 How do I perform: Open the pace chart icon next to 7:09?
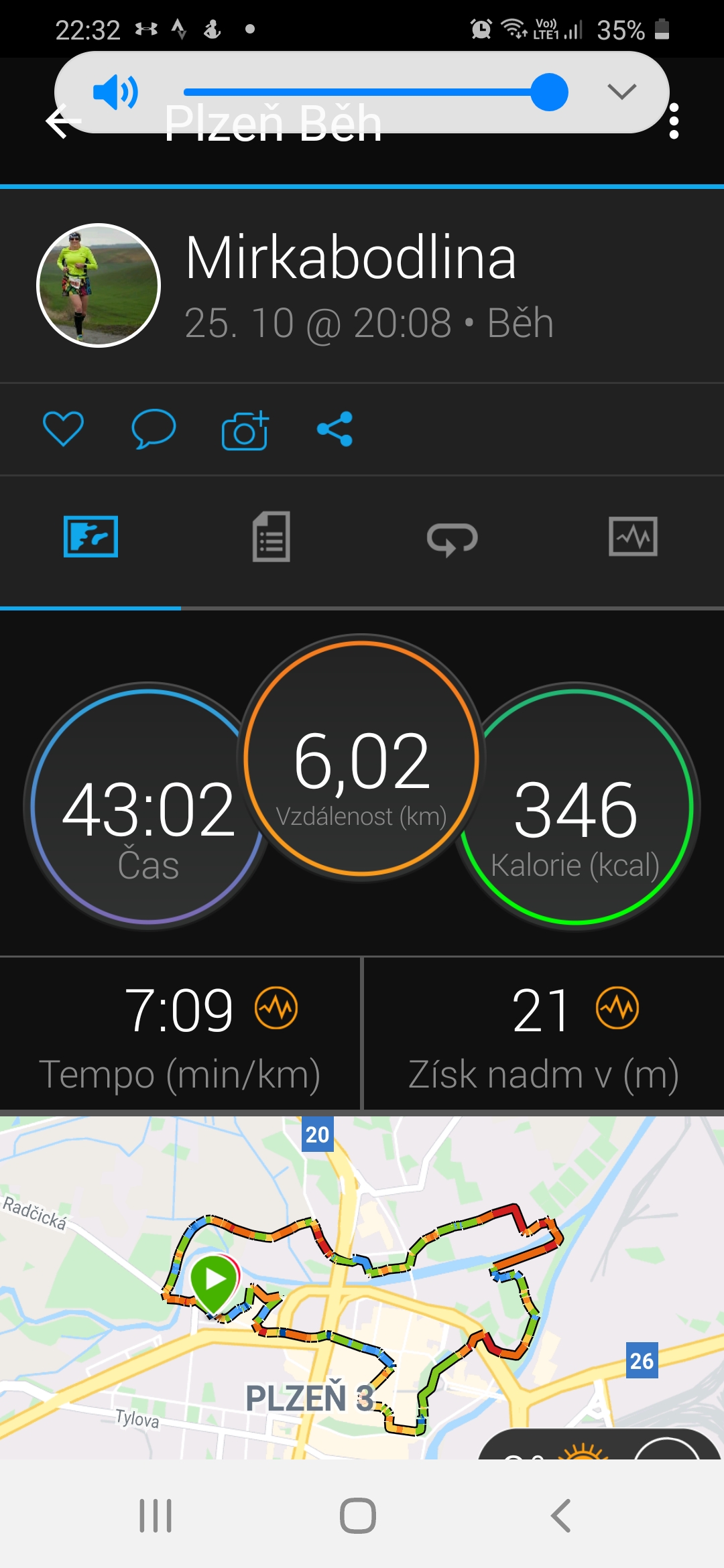point(276,1008)
